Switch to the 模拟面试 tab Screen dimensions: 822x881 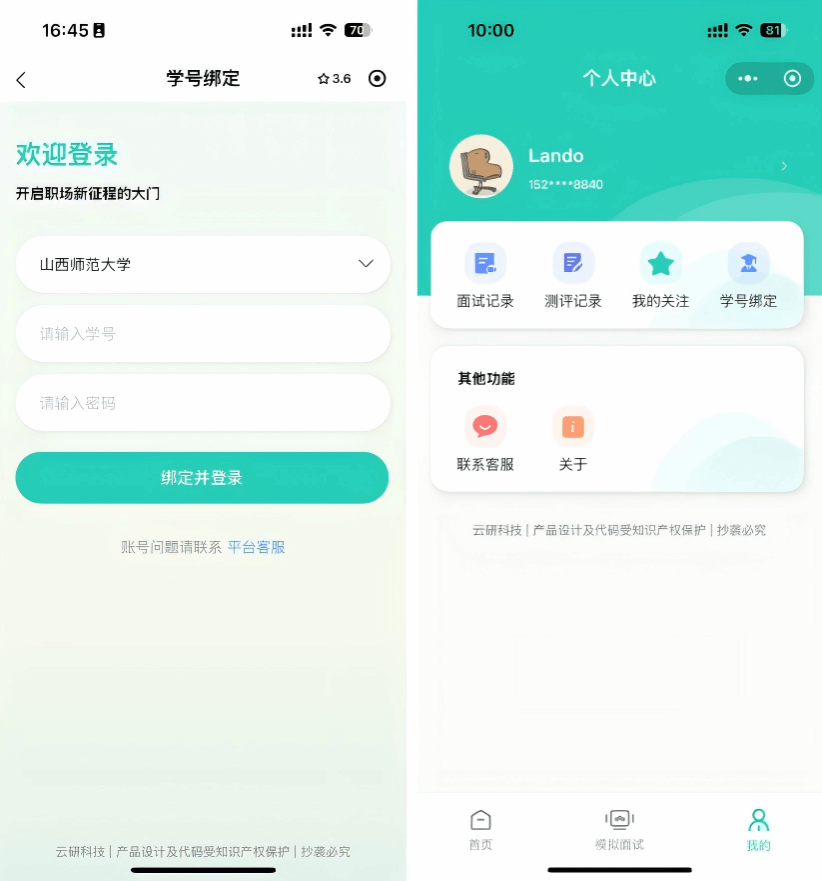pyautogui.click(x=619, y=830)
